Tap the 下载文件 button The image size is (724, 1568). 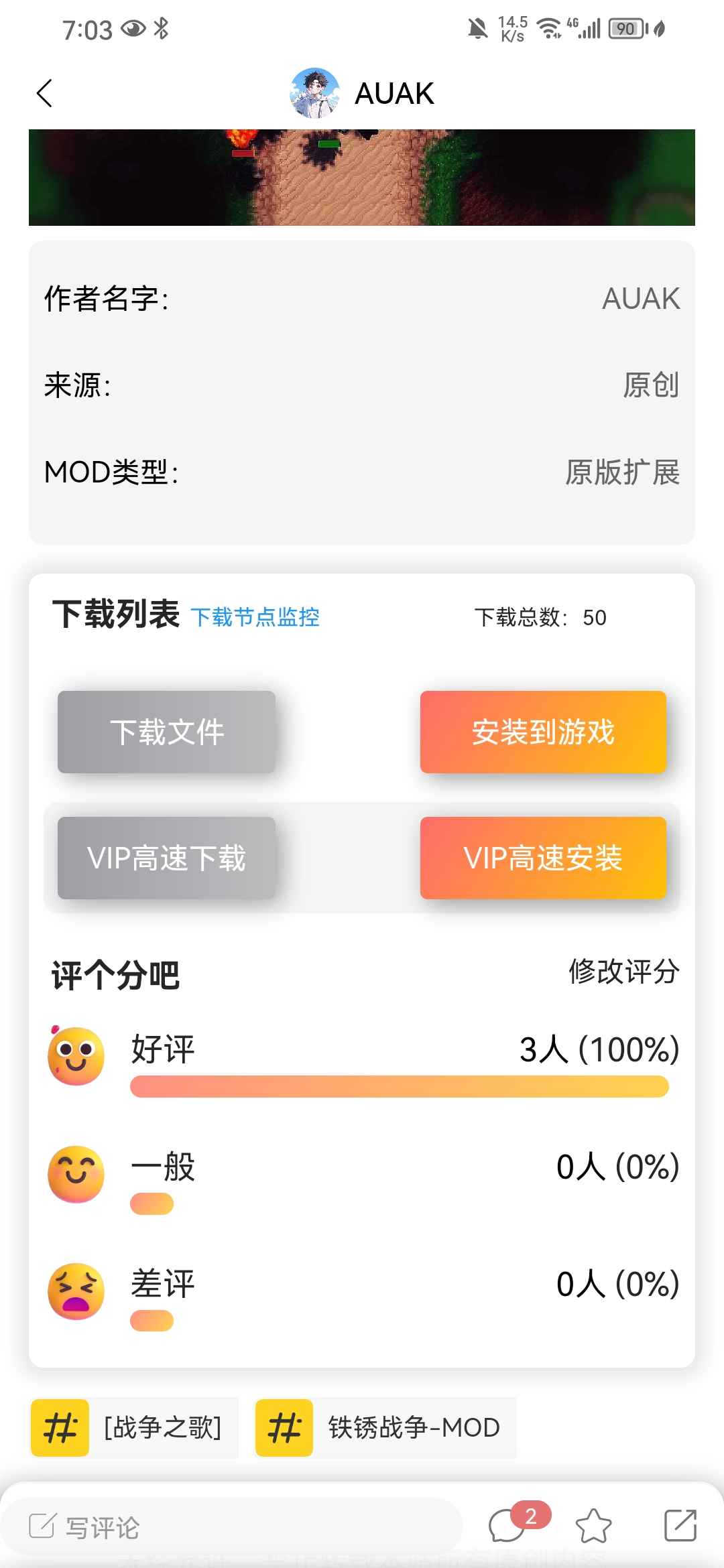[x=166, y=732]
